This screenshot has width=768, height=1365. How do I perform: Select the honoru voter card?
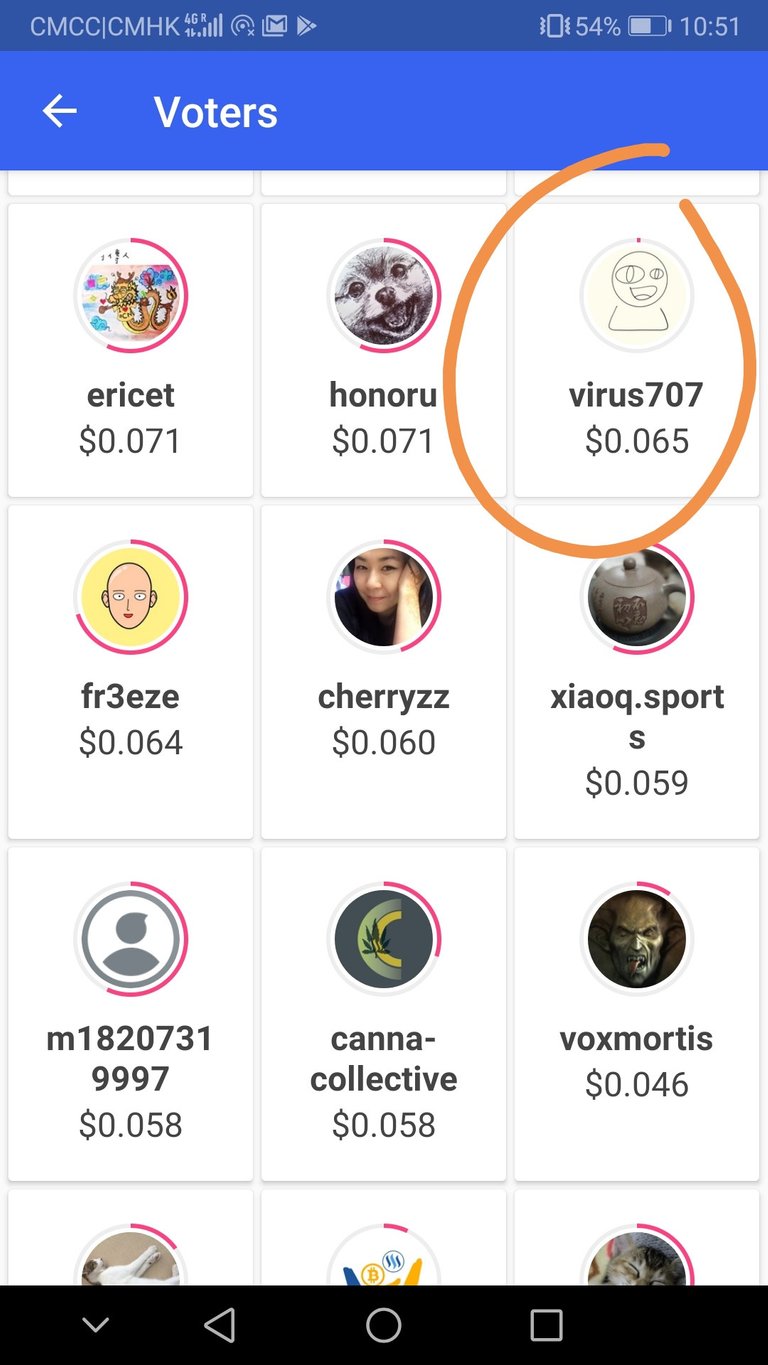[384, 350]
